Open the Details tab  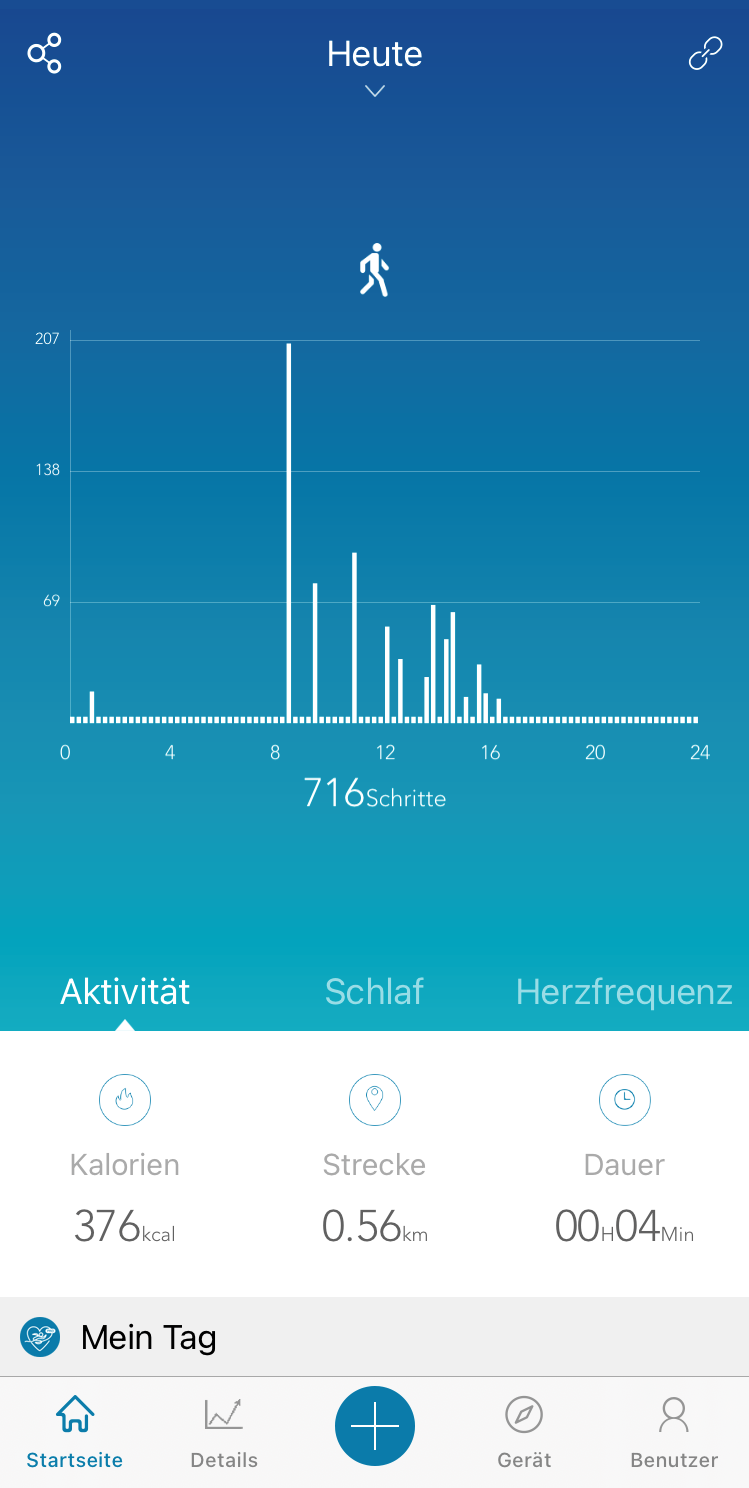click(224, 1432)
